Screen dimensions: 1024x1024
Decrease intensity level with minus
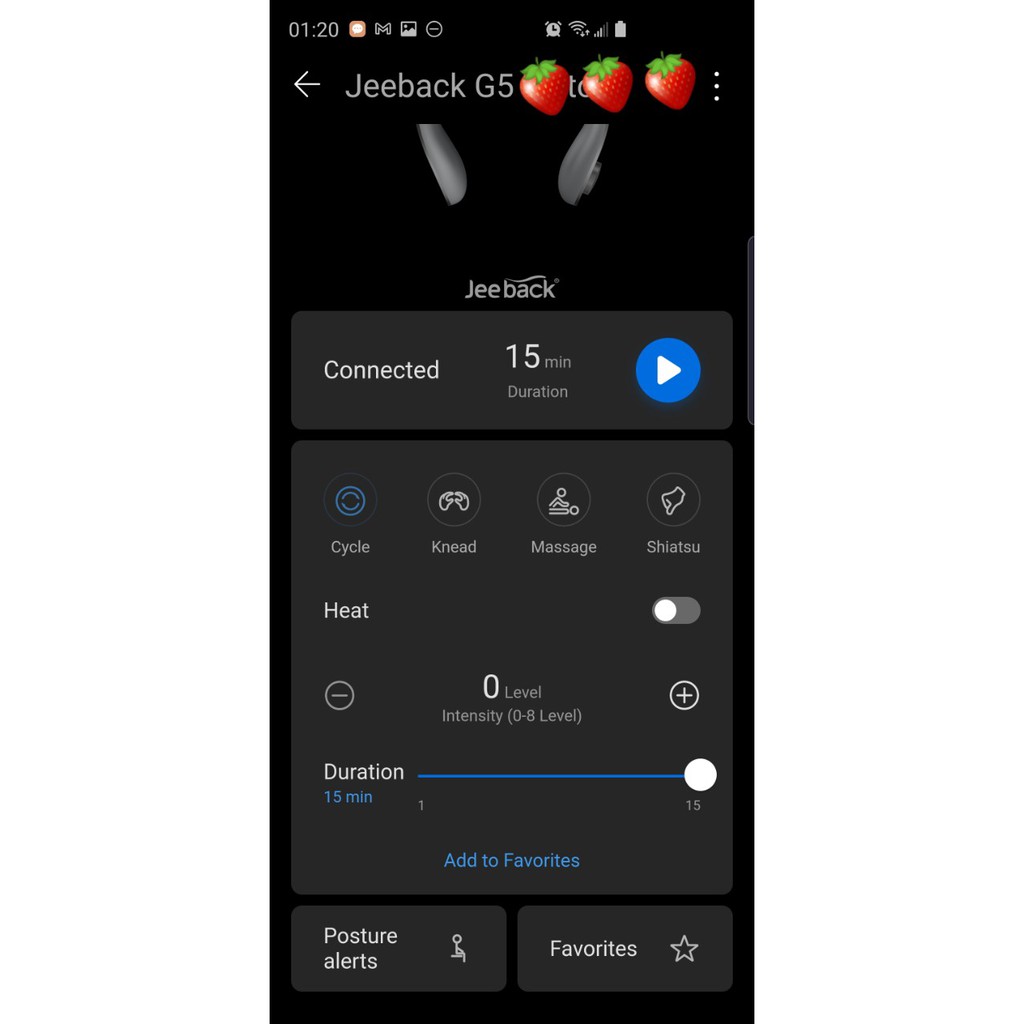click(x=340, y=695)
